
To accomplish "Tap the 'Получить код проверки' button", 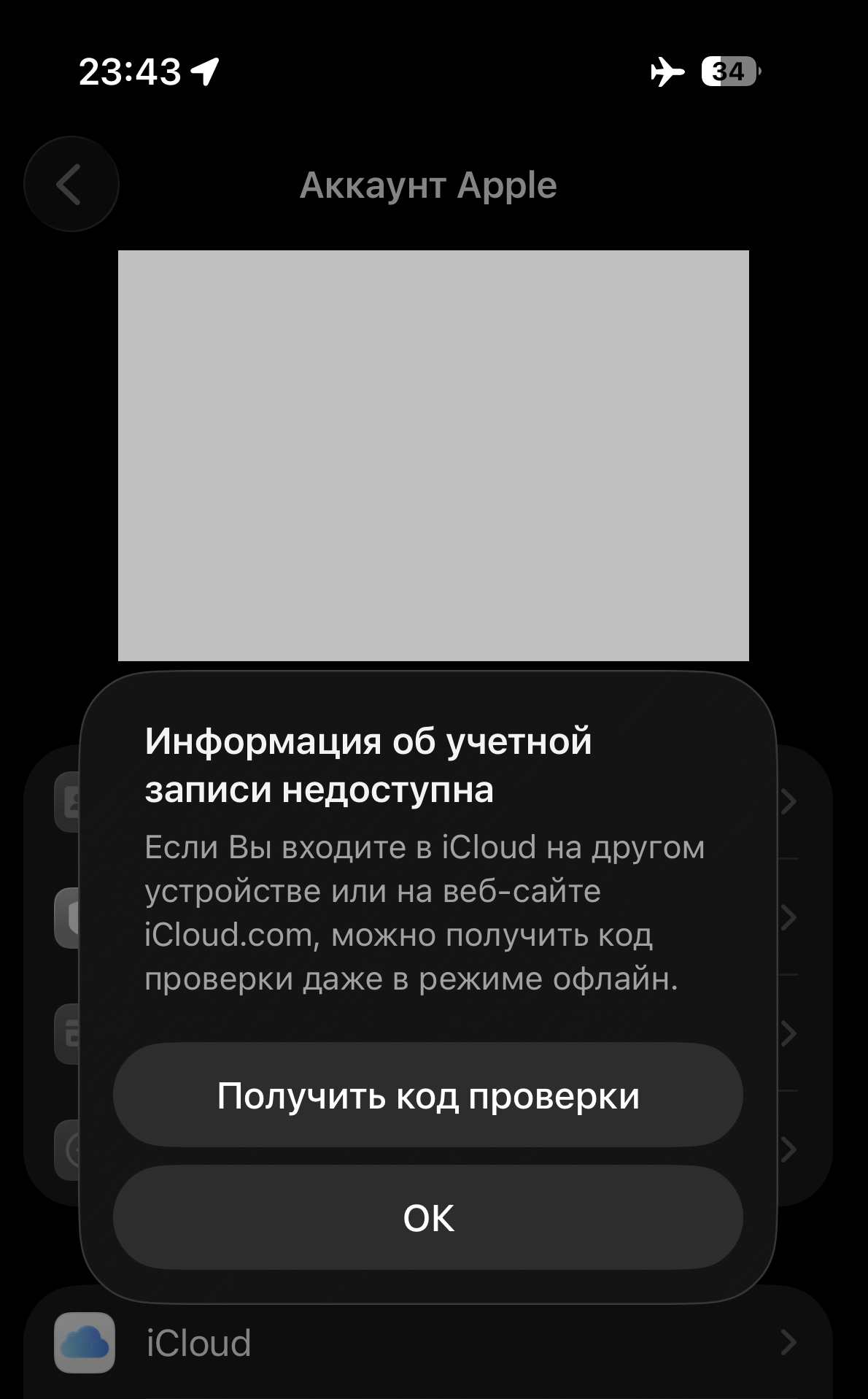I will (x=428, y=1095).
